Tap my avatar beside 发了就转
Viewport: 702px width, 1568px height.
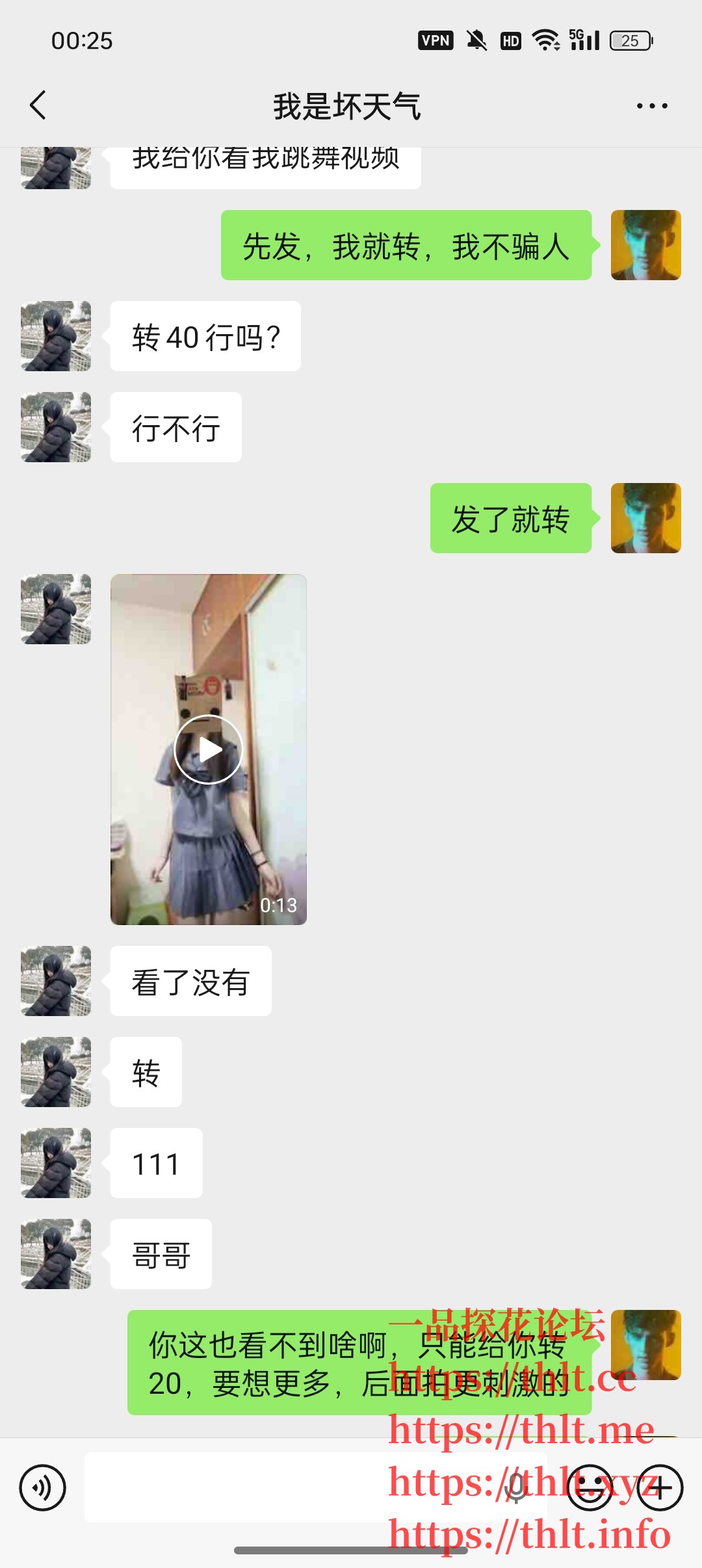645,518
